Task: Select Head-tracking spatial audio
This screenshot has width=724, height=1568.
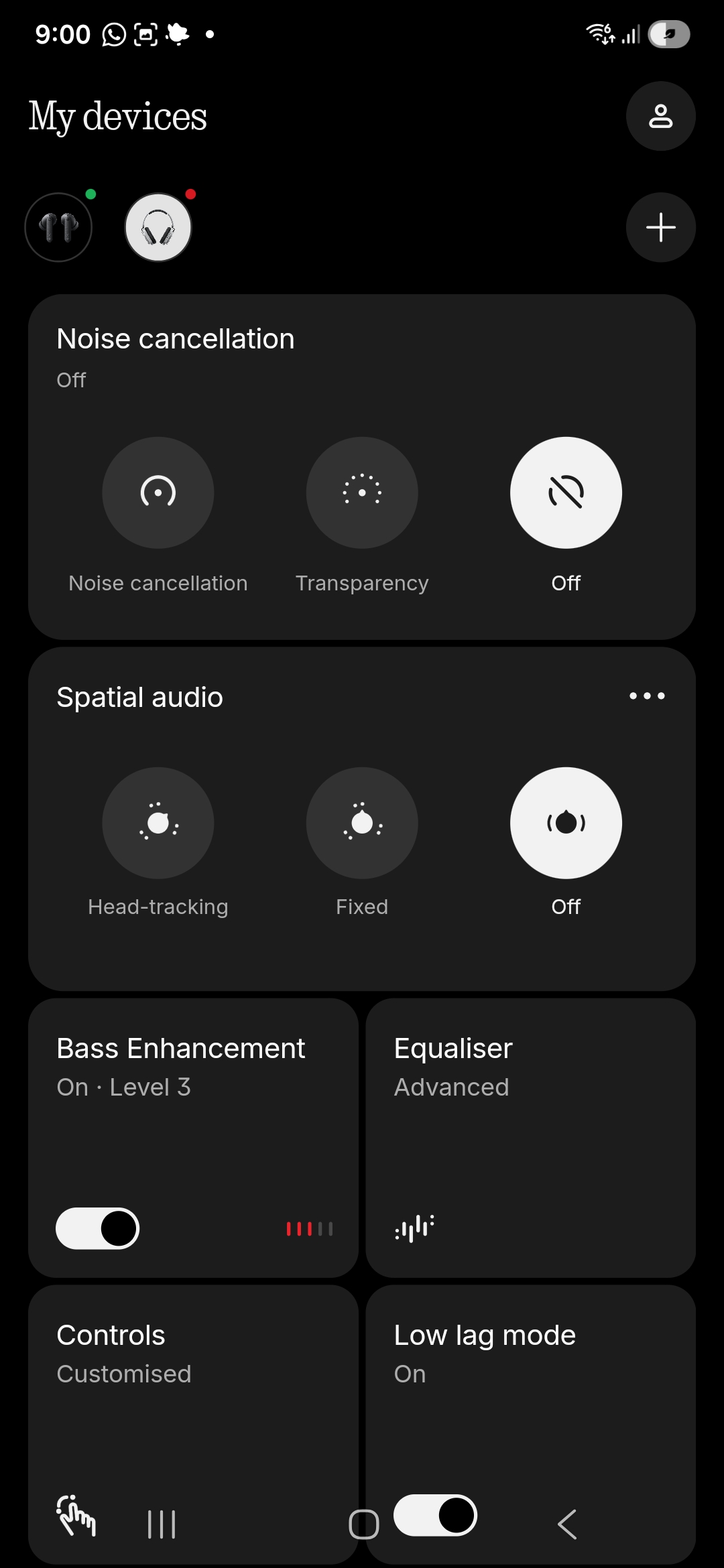Action: tap(158, 823)
